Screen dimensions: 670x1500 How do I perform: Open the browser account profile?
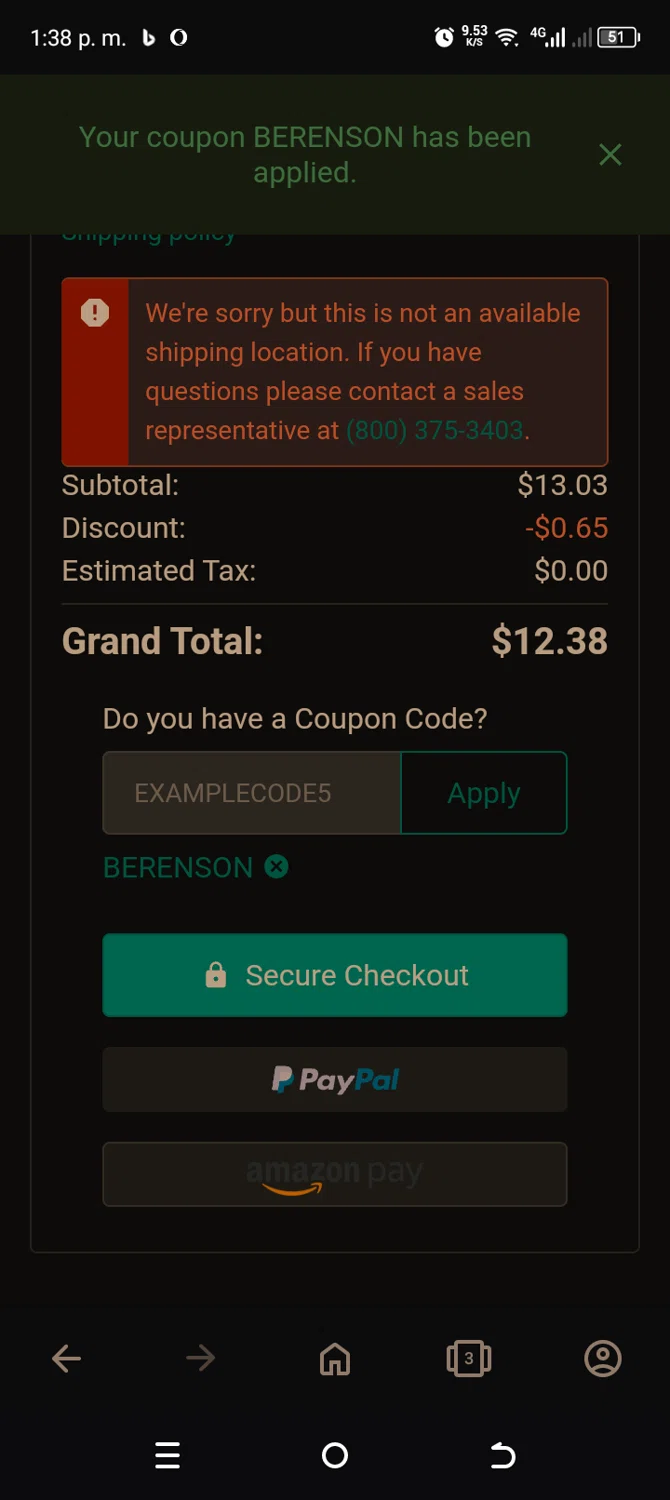(x=603, y=1358)
